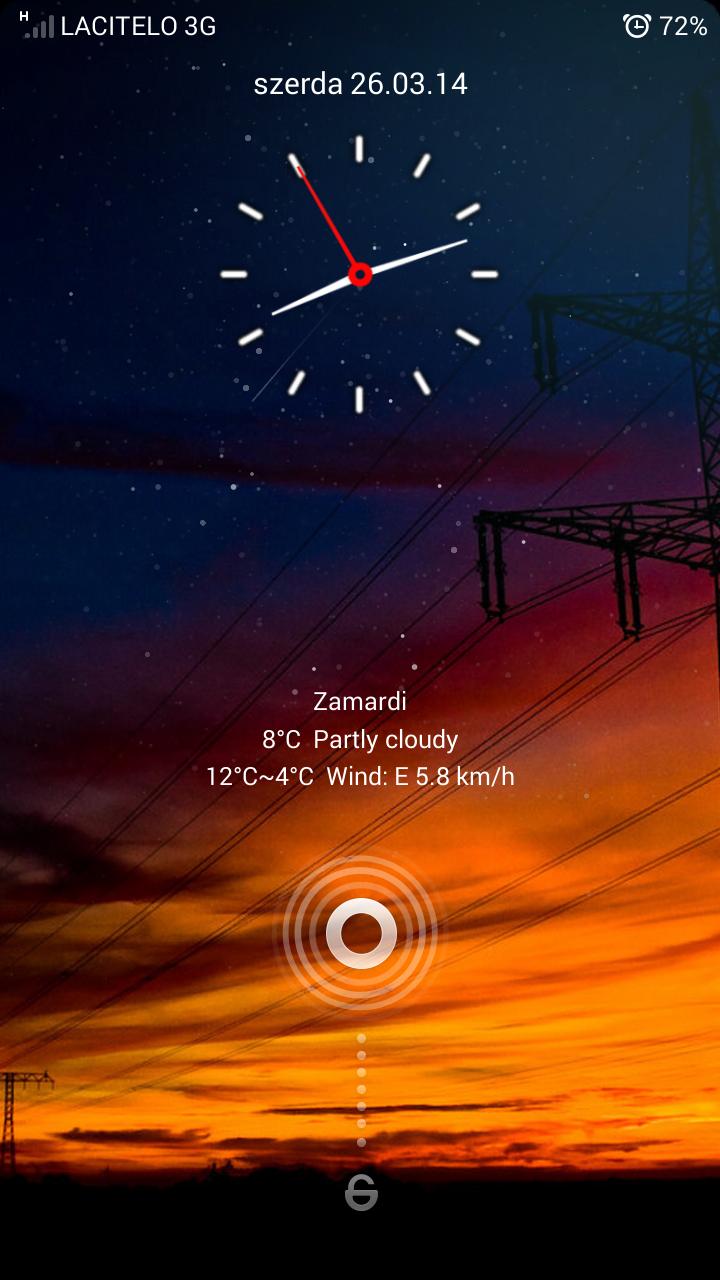Tap the Google icon at the bottom
The height and width of the screenshot is (1280, 720).
(x=361, y=1193)
